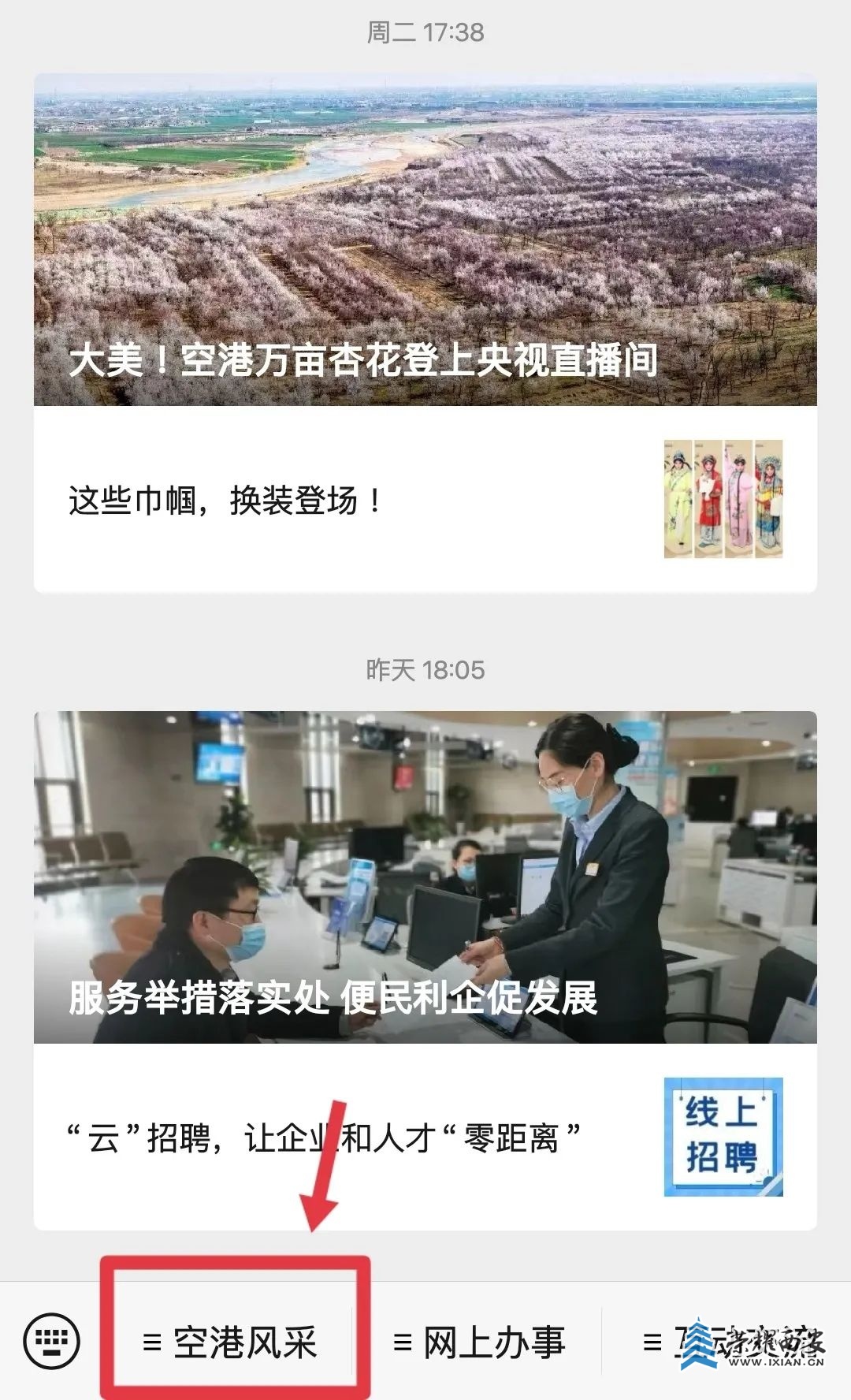Switch to keyboard input mode

click(x=52, y=1340)
